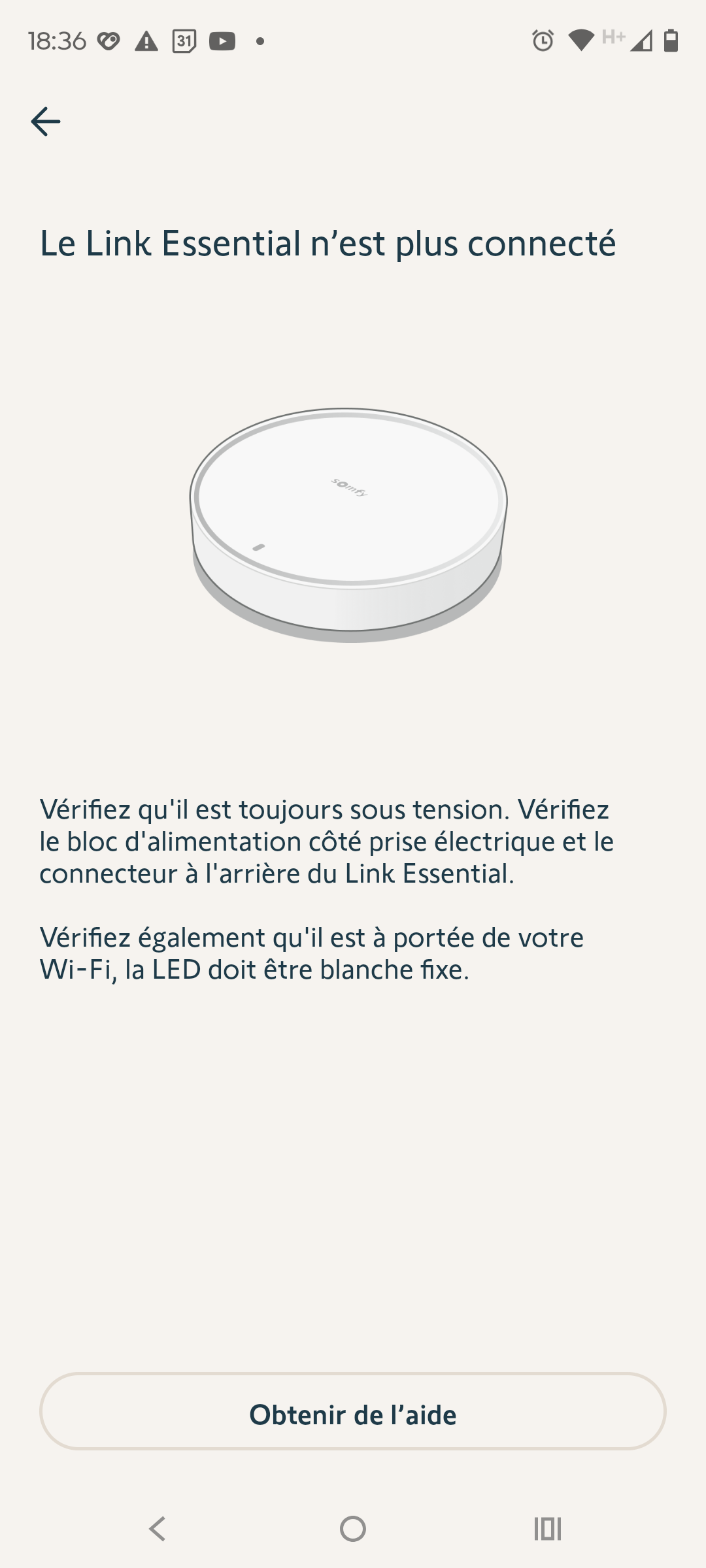
Task: Open the recent apps overview
Action: [x=548, y=1529]
